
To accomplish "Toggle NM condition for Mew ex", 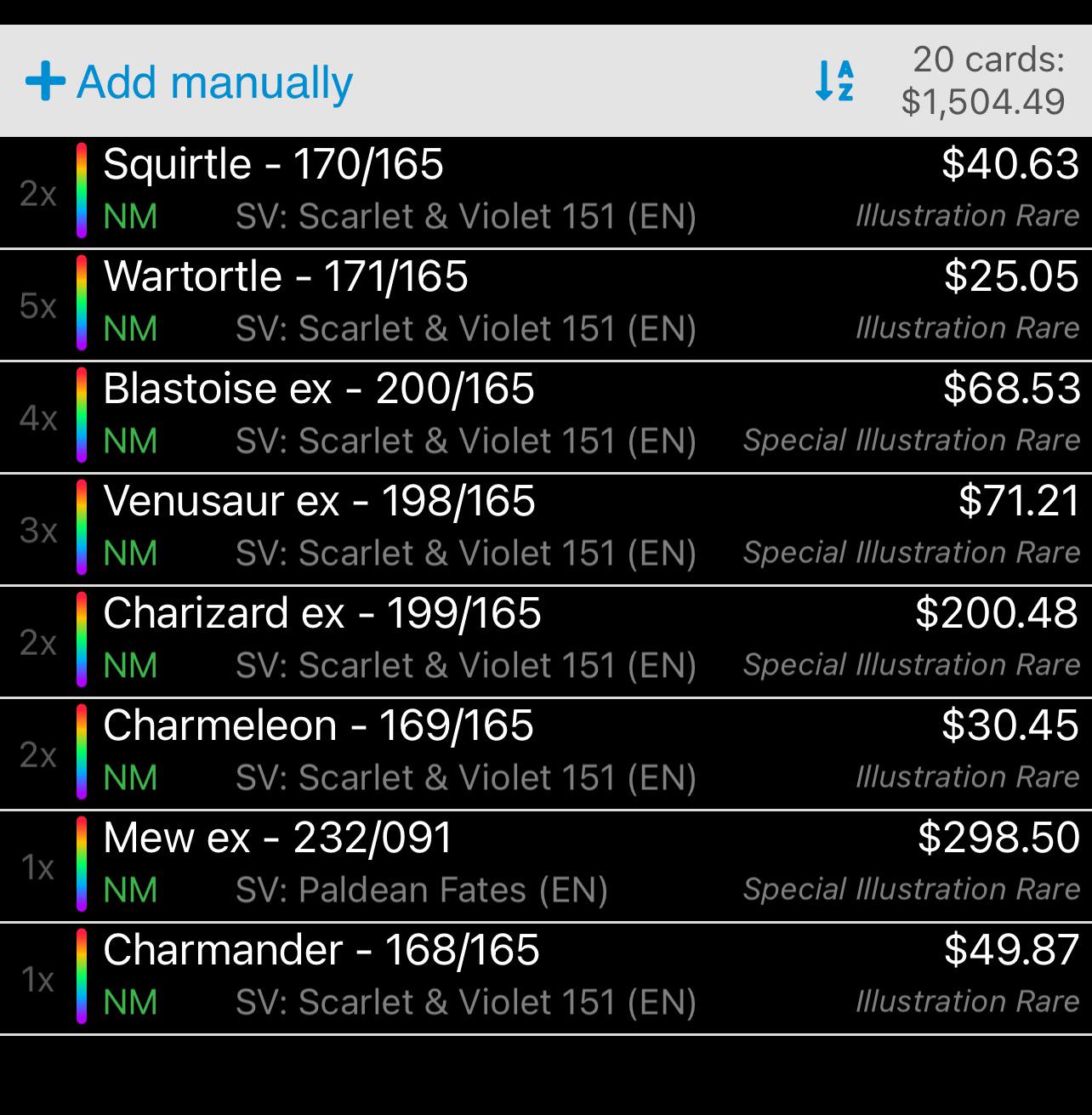I will tap(128, 890).
